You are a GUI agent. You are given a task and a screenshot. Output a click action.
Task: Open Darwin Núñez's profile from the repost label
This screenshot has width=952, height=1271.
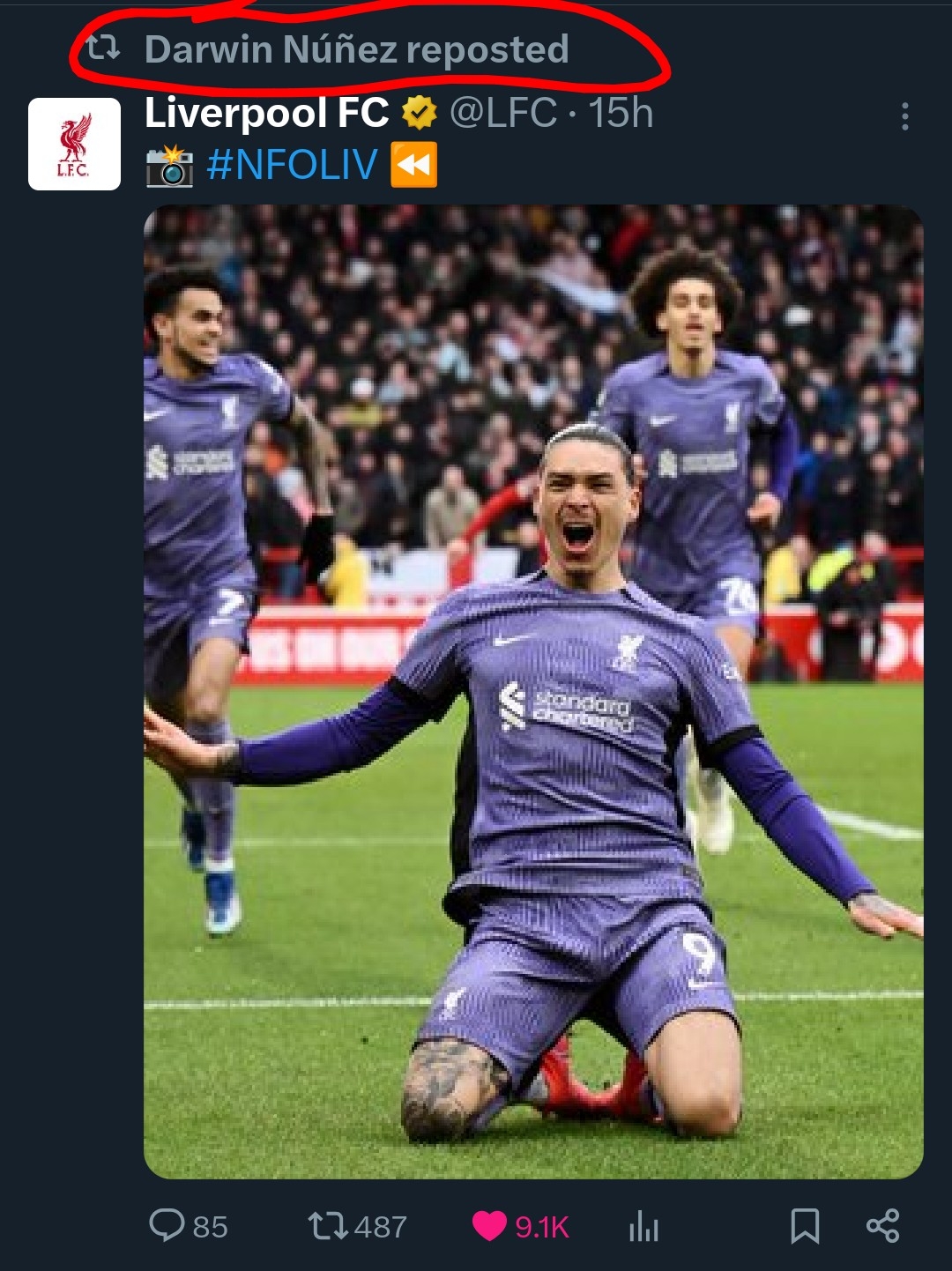click(356, 50)
